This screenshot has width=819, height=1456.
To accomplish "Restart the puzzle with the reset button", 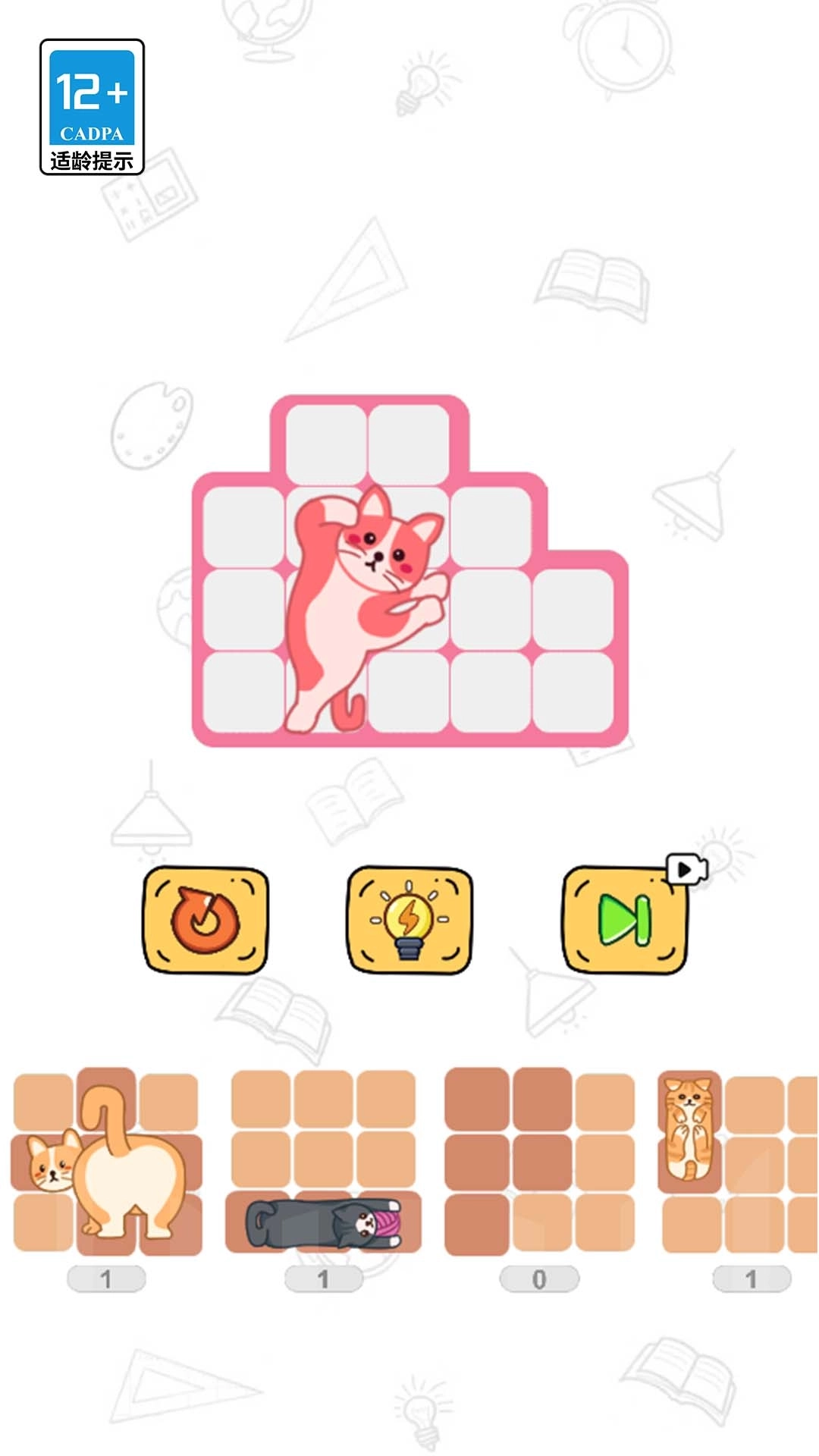I will pos(206,920).
